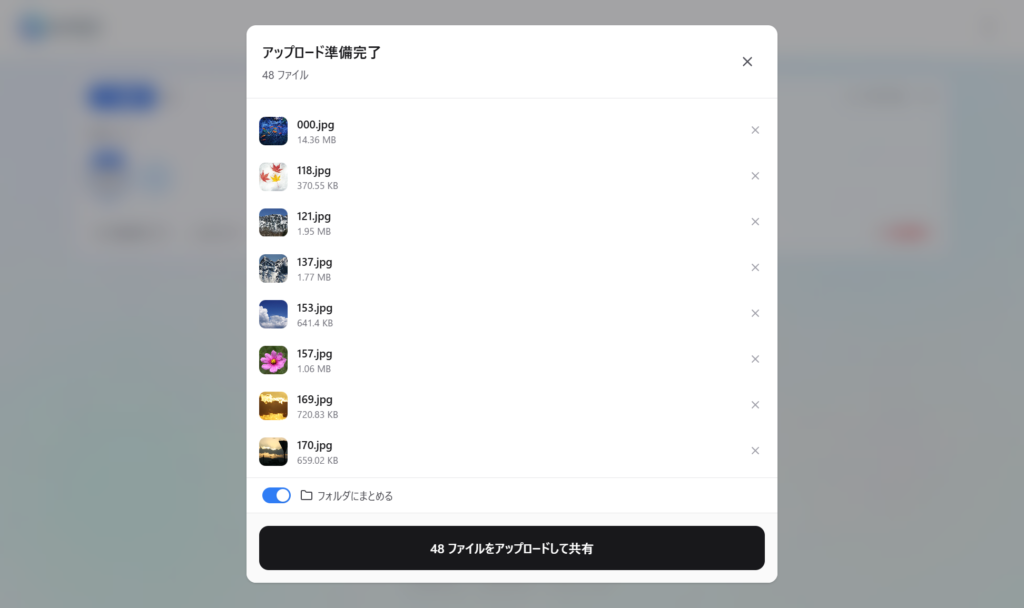Remove the 137.jpg file
The height and width of the screenshot is (608, 1024).
[755, 268]
